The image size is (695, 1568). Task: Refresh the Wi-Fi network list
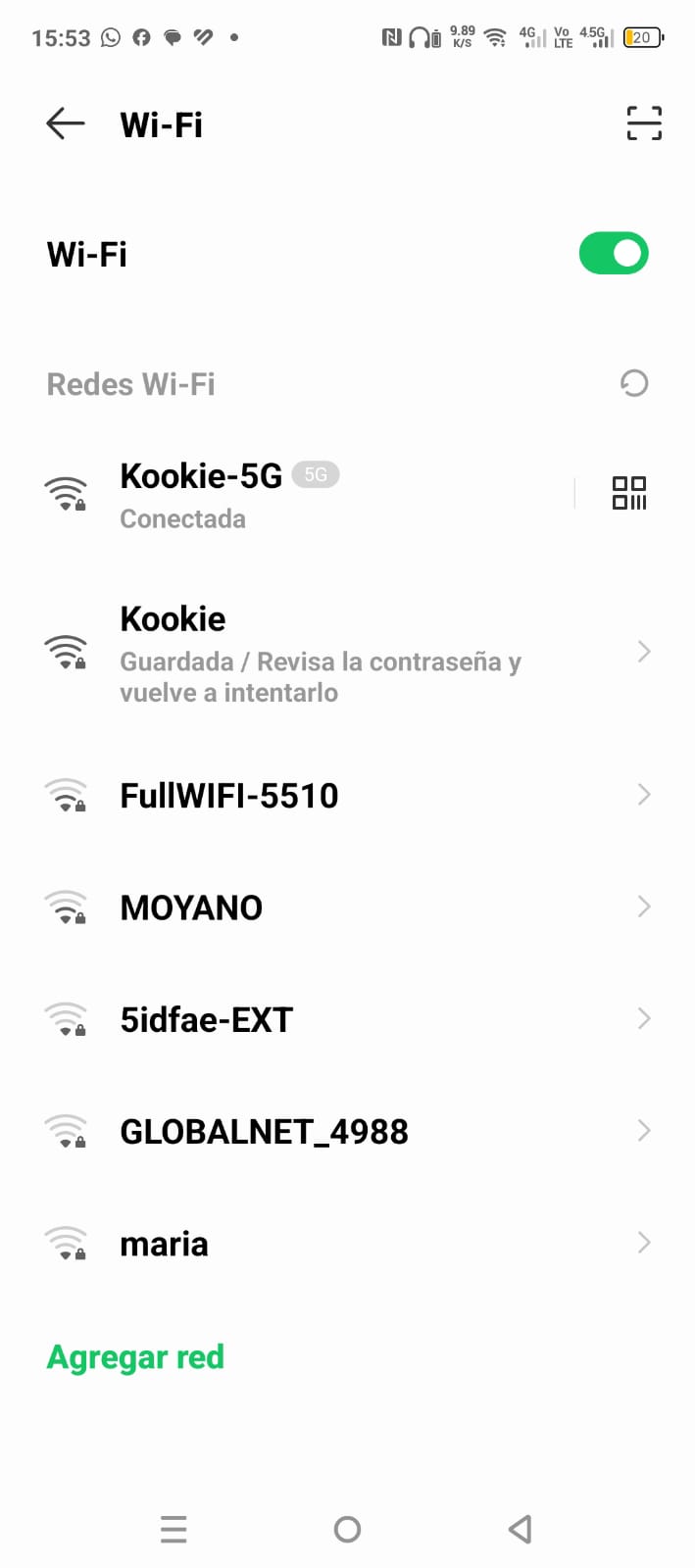coord(634,383)
